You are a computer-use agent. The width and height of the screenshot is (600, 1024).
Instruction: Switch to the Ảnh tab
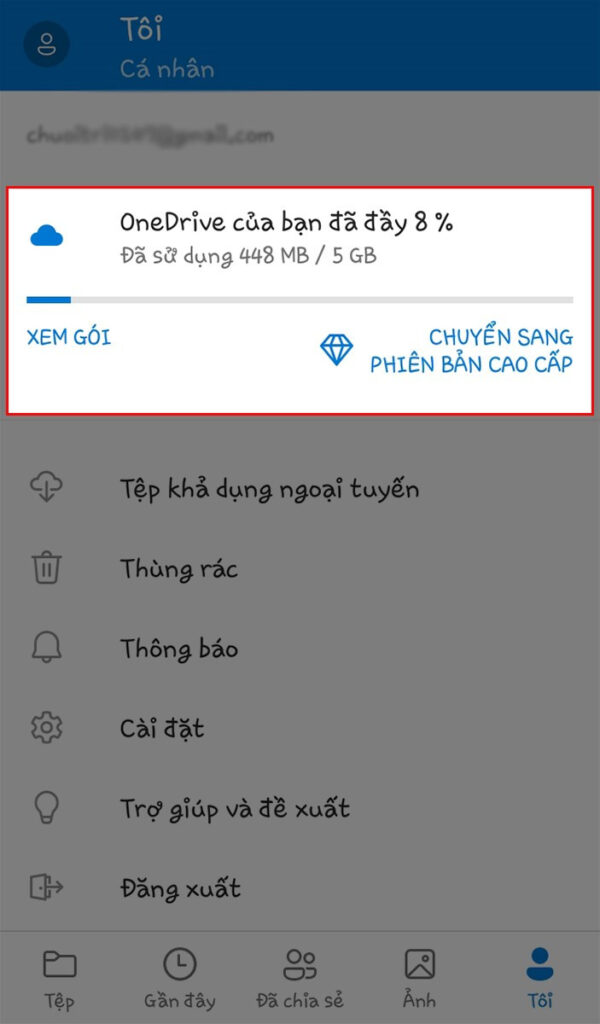419,978
